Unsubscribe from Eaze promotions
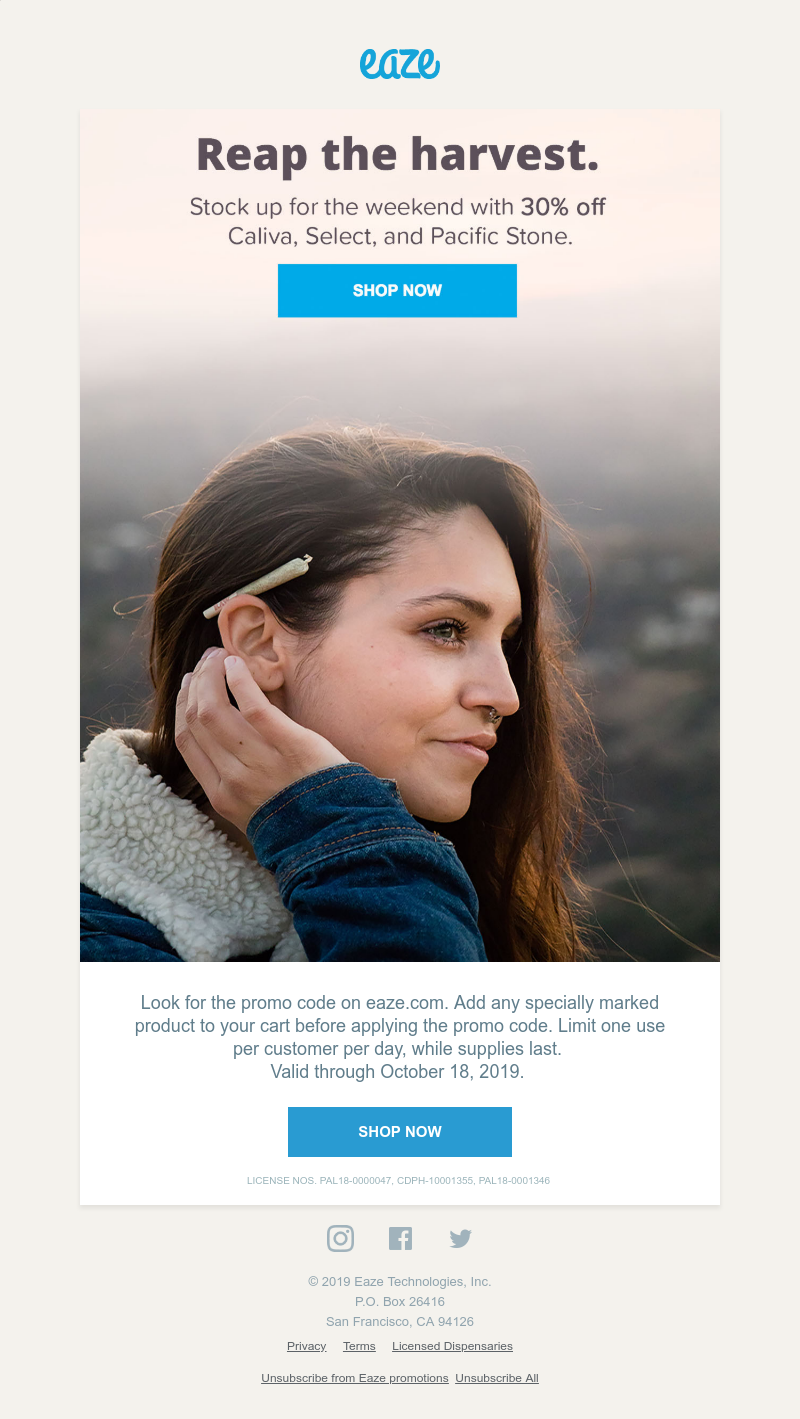Image resolution: width=800 pixels, height=1419 pixels. [354, 1378]
